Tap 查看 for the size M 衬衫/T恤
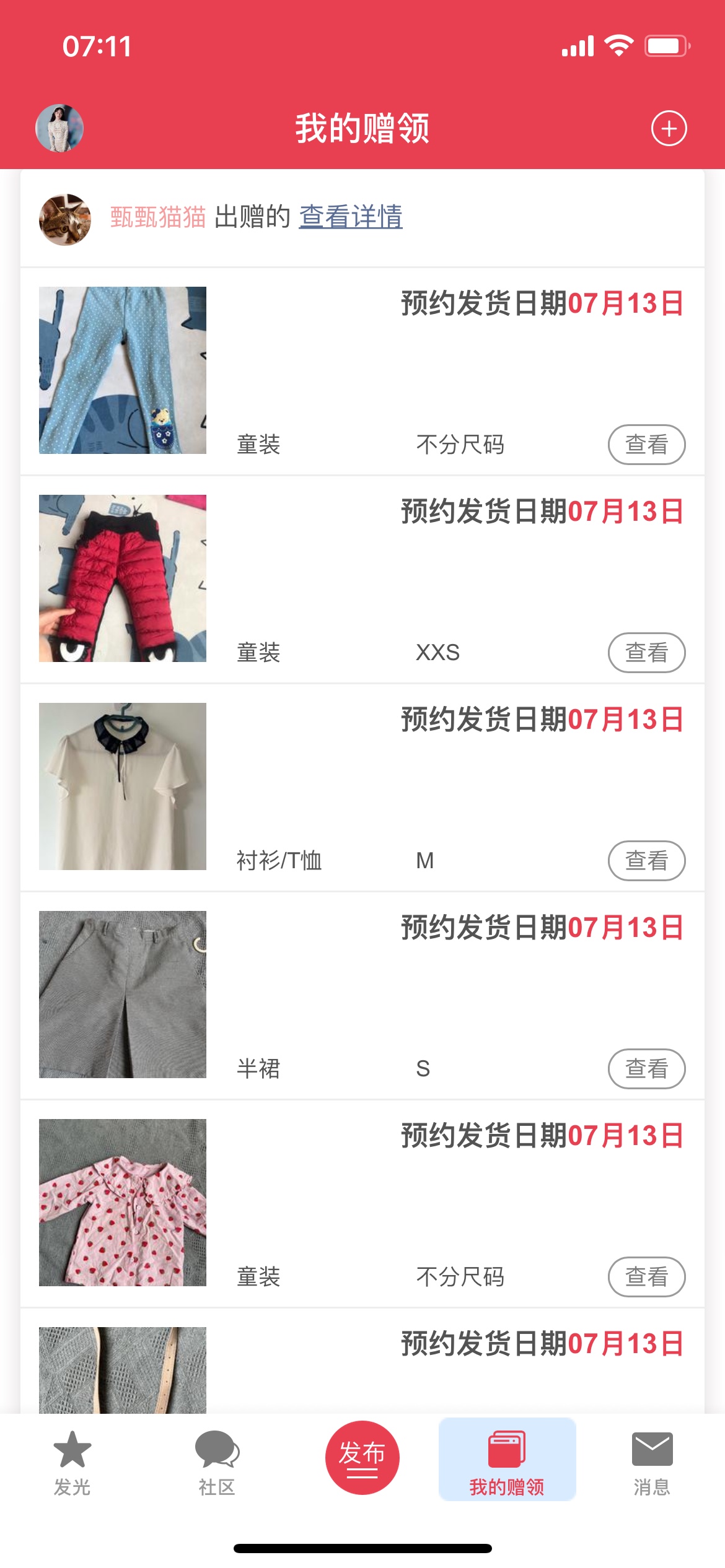 [646, 861]
